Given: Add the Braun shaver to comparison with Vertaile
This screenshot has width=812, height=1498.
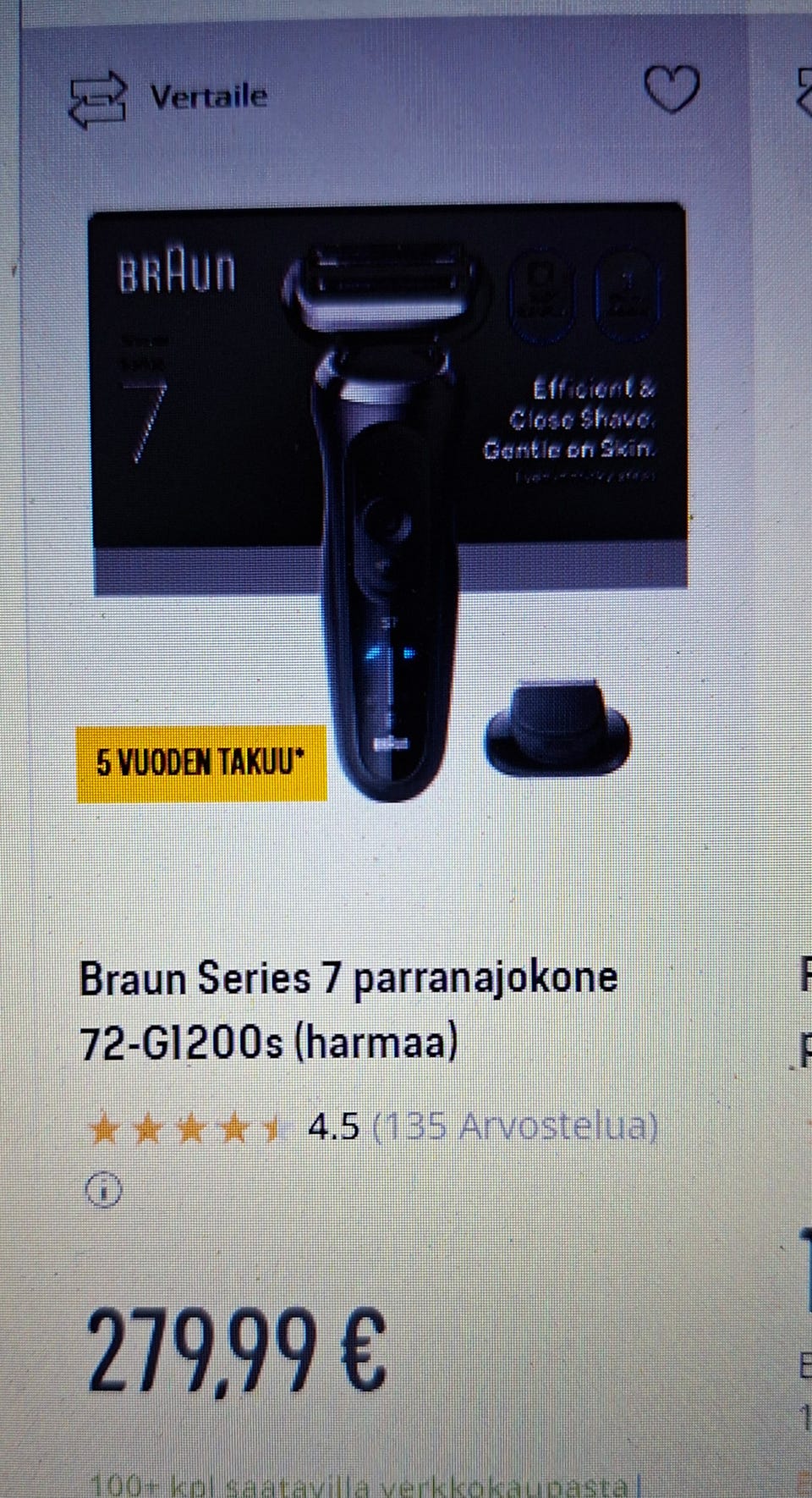Looking at the screenshot, I should [x=167, y=97].
